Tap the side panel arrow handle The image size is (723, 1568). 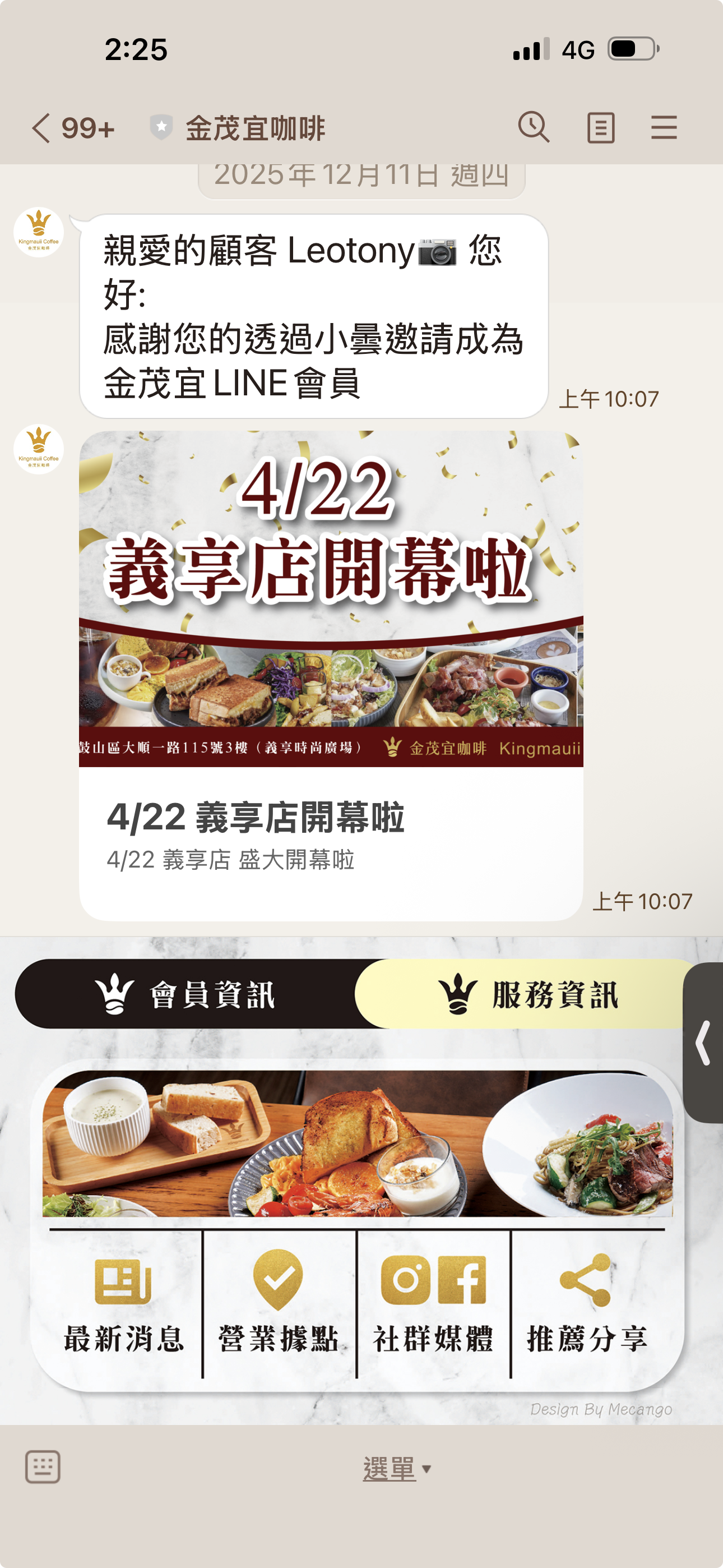[703, 1042]
